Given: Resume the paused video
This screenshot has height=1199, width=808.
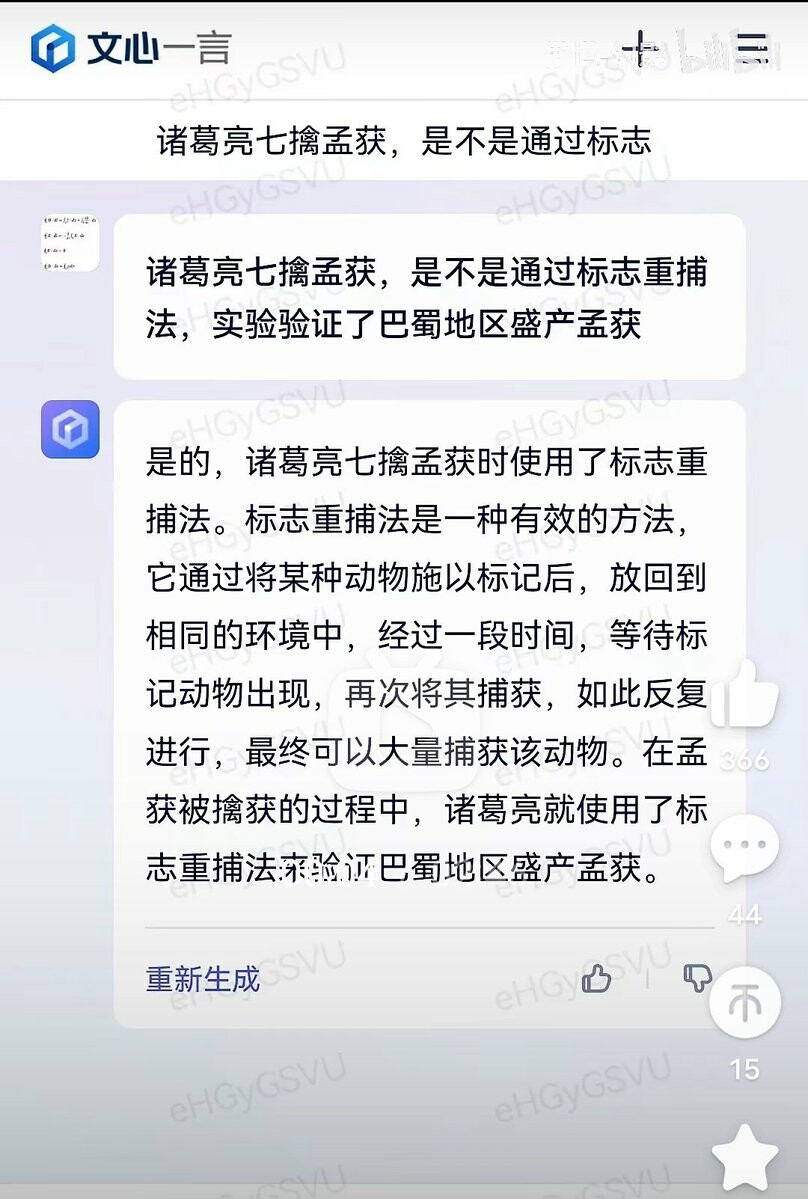Looking at the screenshot, I should click(x=404, y=722).
